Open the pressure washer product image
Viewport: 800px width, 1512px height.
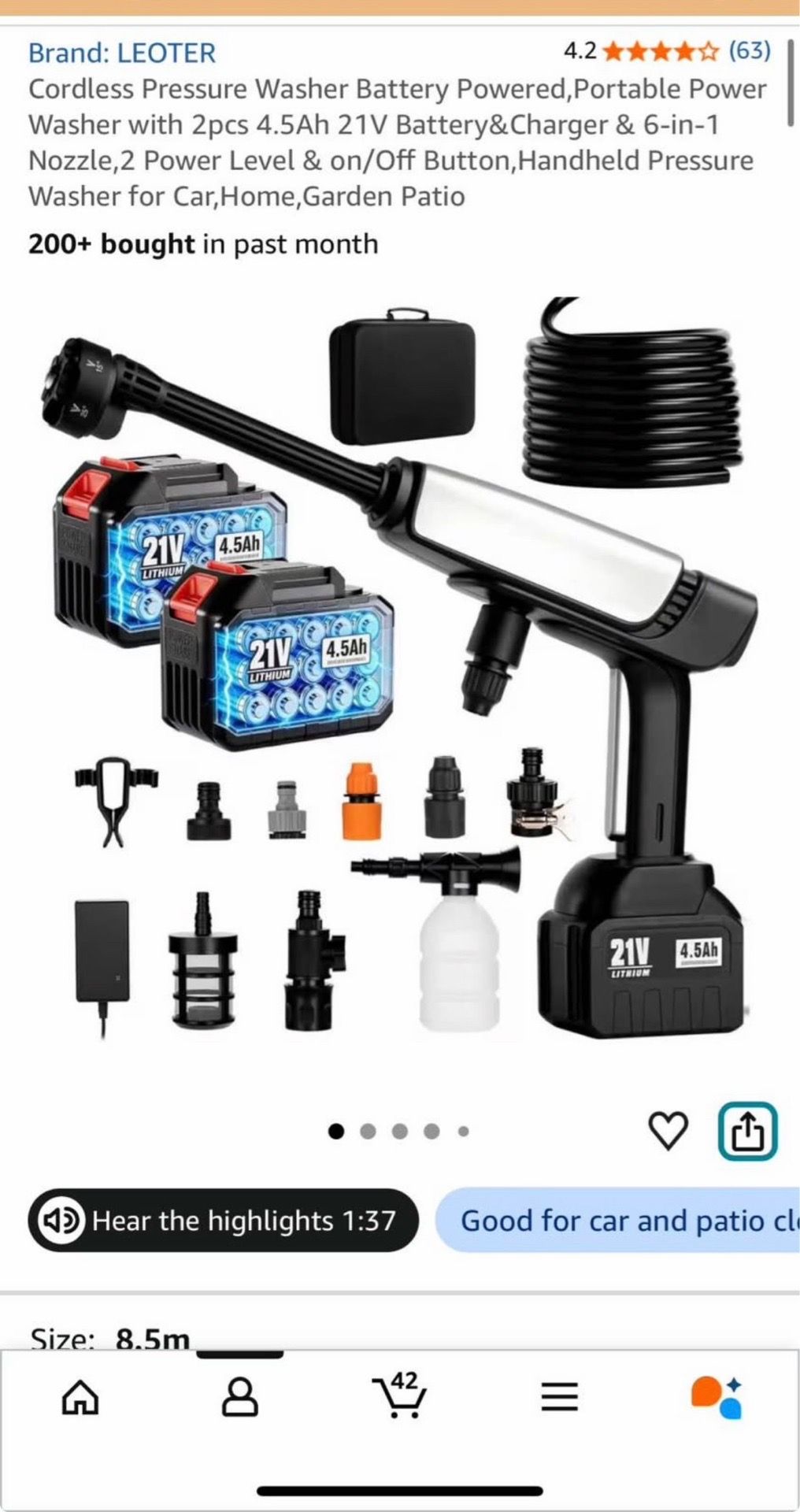pyautogui.click(x=400, y=669)
